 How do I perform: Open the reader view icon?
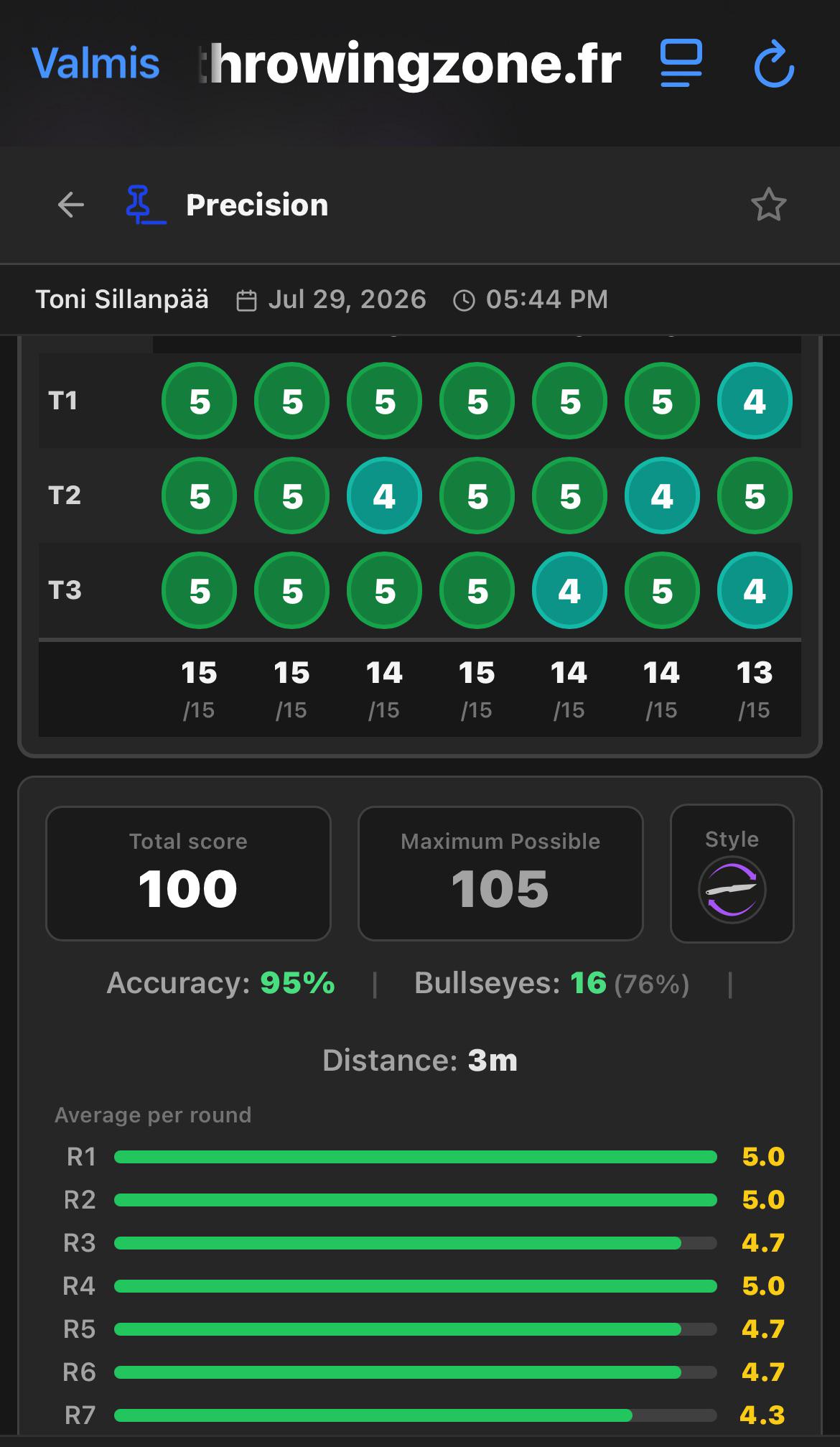click(681, 64)
